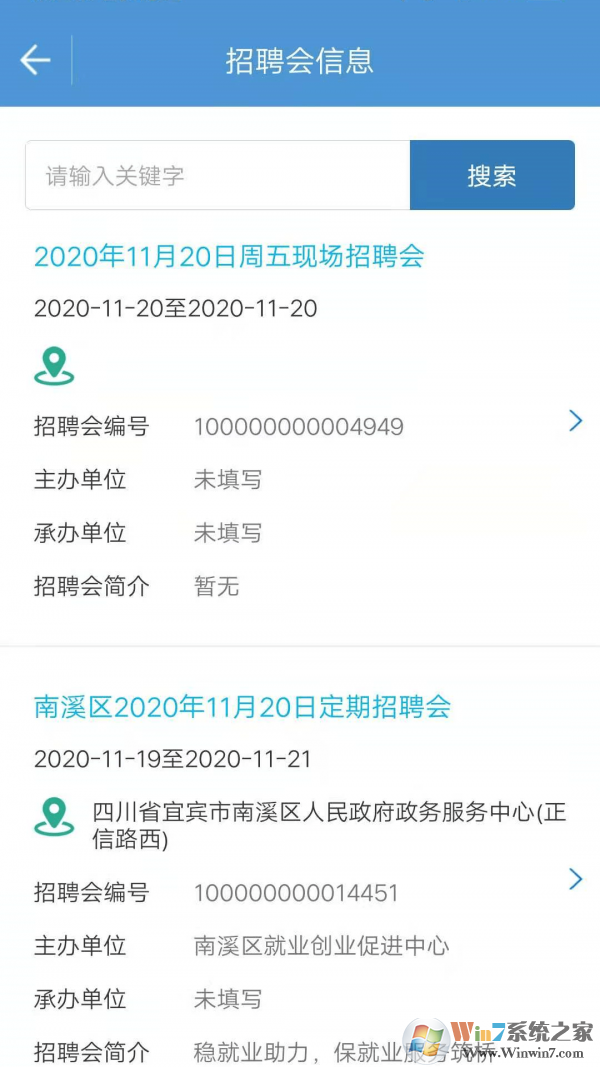Tap the 搜索 search button

tap(492, 176)
